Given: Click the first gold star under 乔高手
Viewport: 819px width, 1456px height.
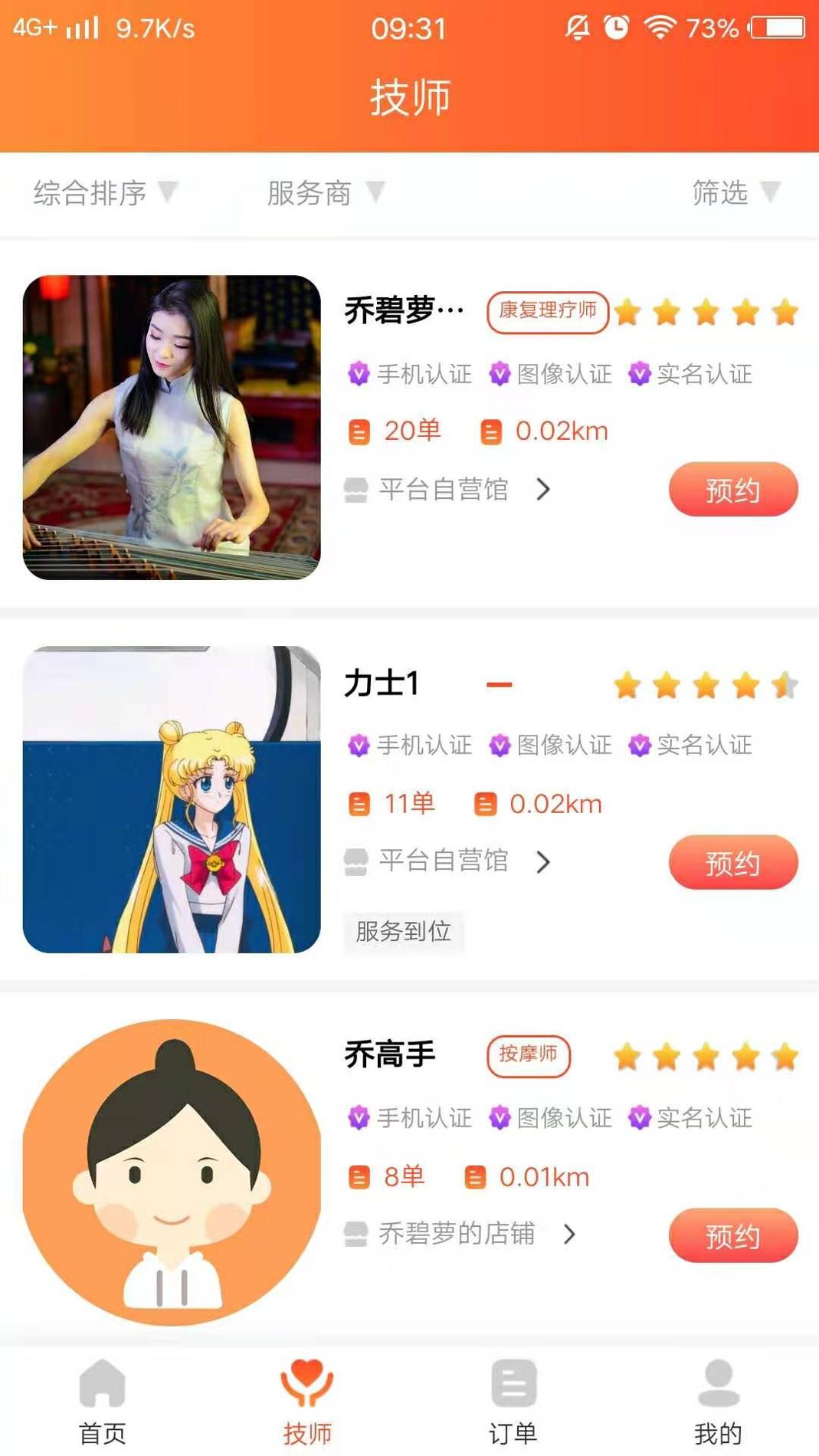Looking at the screenshot, I should point(628,1056).
